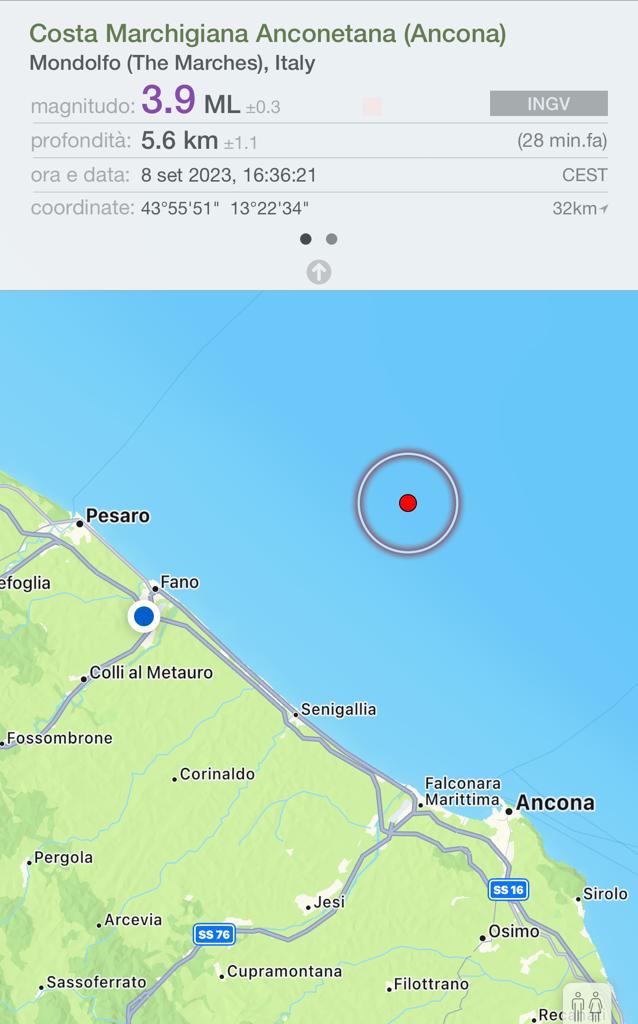Open the people icon button on the map

pyautogui.click(x=587, y=1004)
